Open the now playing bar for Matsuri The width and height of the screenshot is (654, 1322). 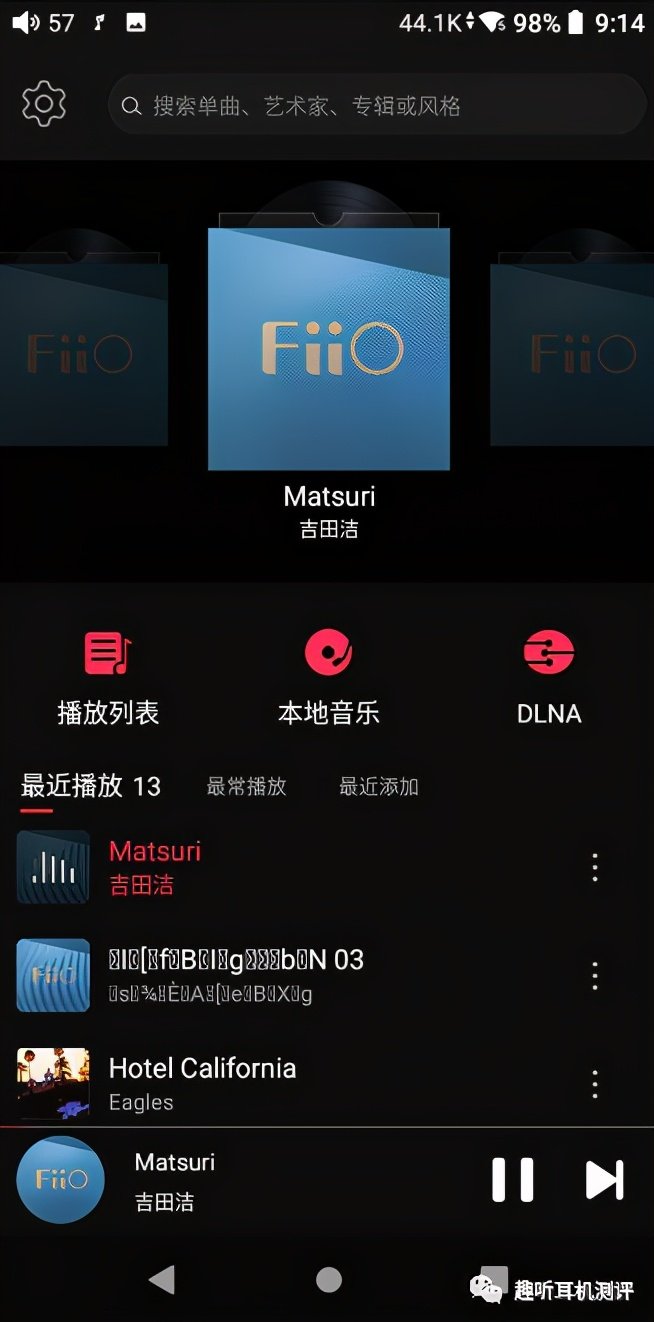point(250,1180)
